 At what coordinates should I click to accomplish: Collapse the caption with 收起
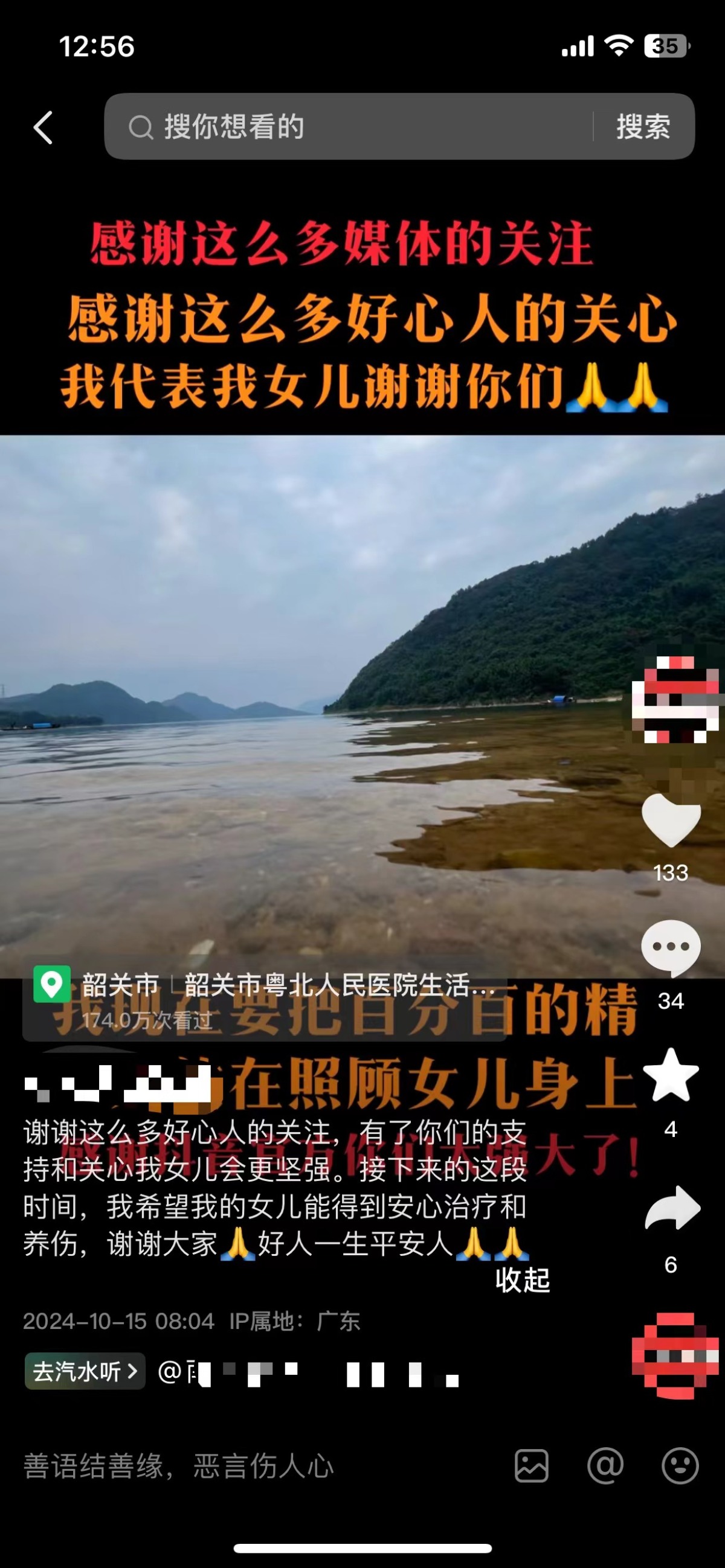click(522, 1280)
